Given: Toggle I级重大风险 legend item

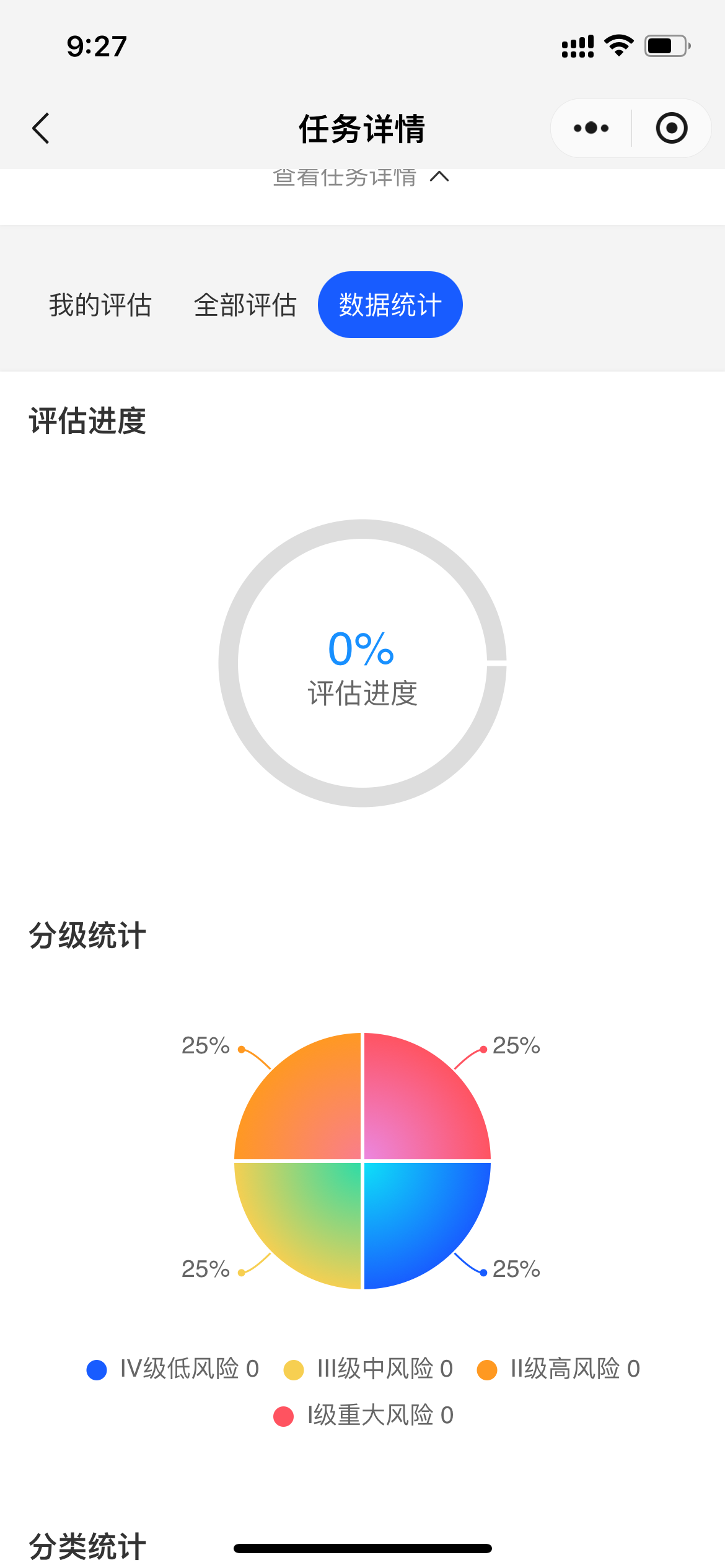Looking at the screenshot, I should (364, 1416).
